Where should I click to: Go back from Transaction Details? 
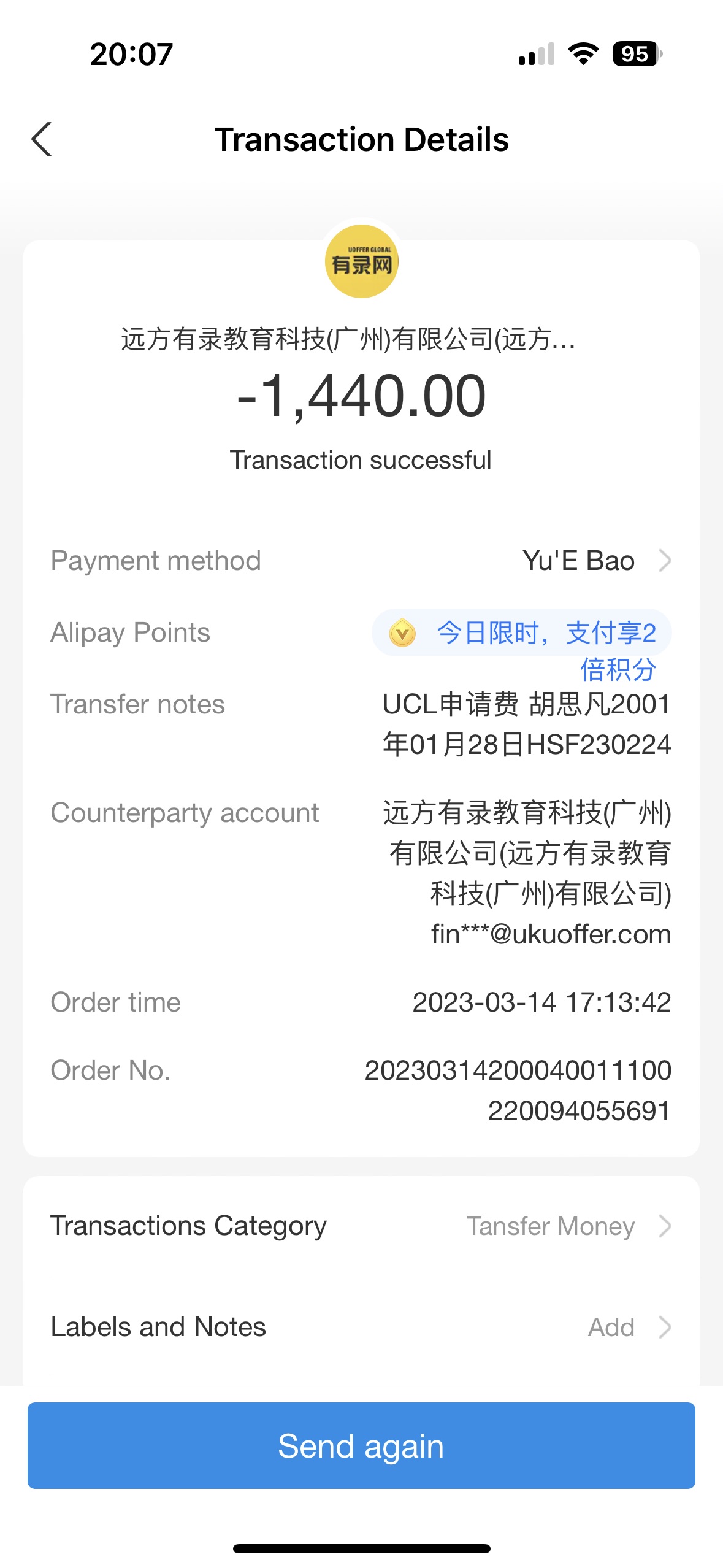tap(42, 139)
